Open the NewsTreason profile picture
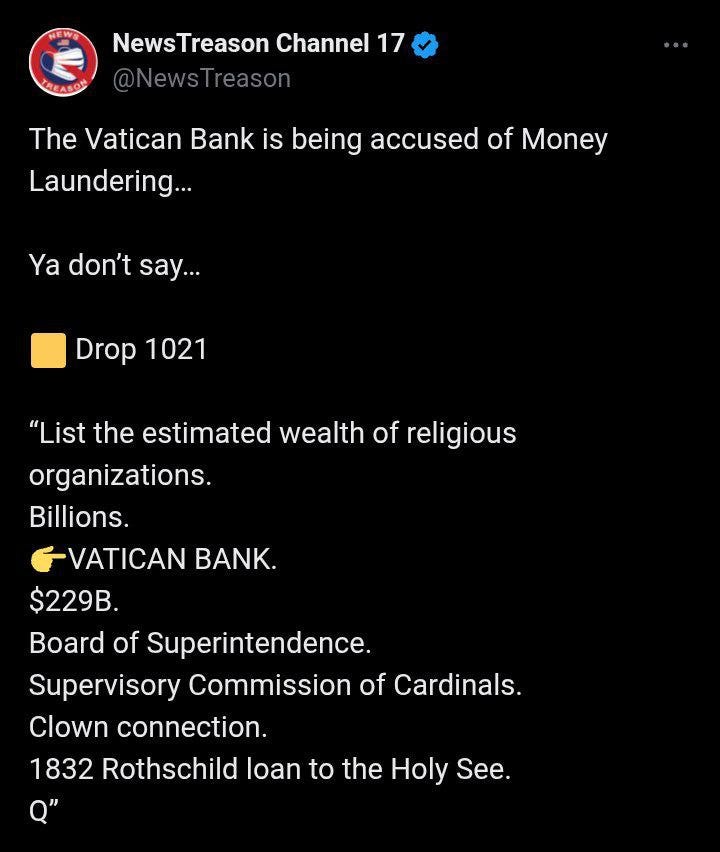This screenshot has height=852, width=720. click(62, 61)
